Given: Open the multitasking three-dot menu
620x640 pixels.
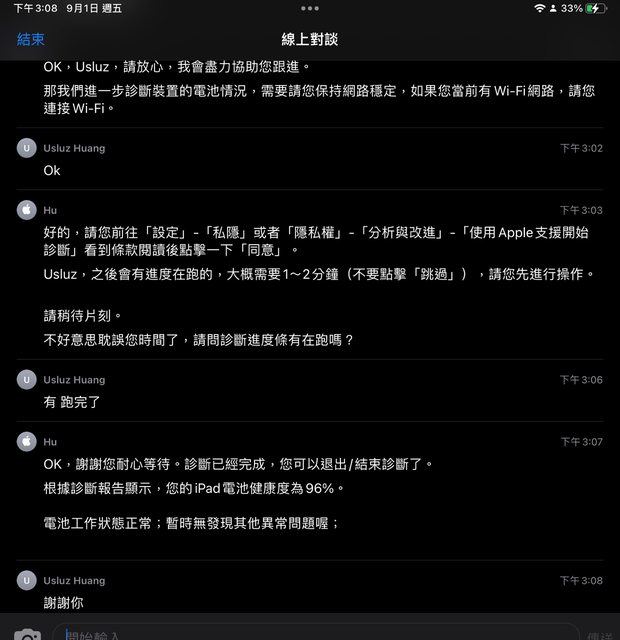Looking at the screenshot, I should tap(310, 8).
